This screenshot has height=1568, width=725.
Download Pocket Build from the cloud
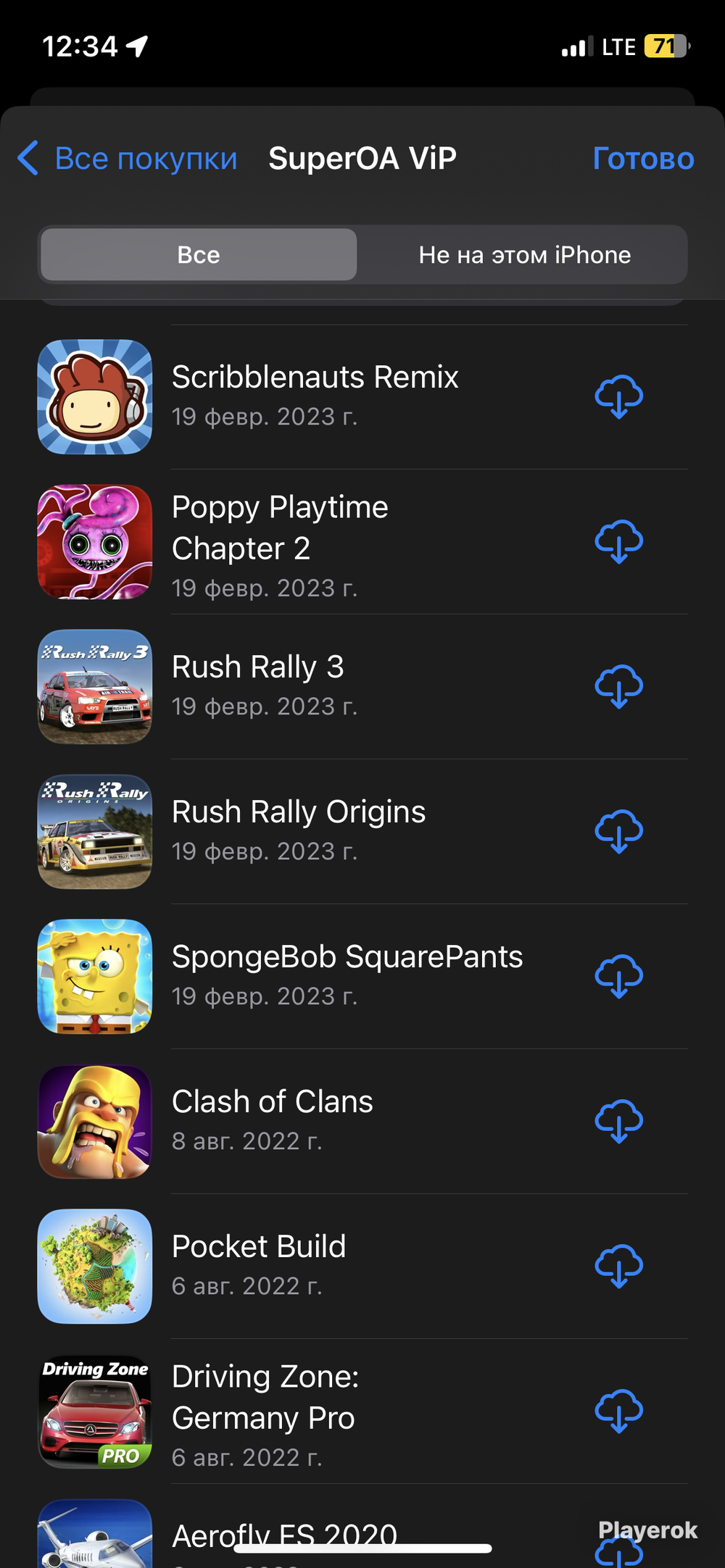point(618,1266)
